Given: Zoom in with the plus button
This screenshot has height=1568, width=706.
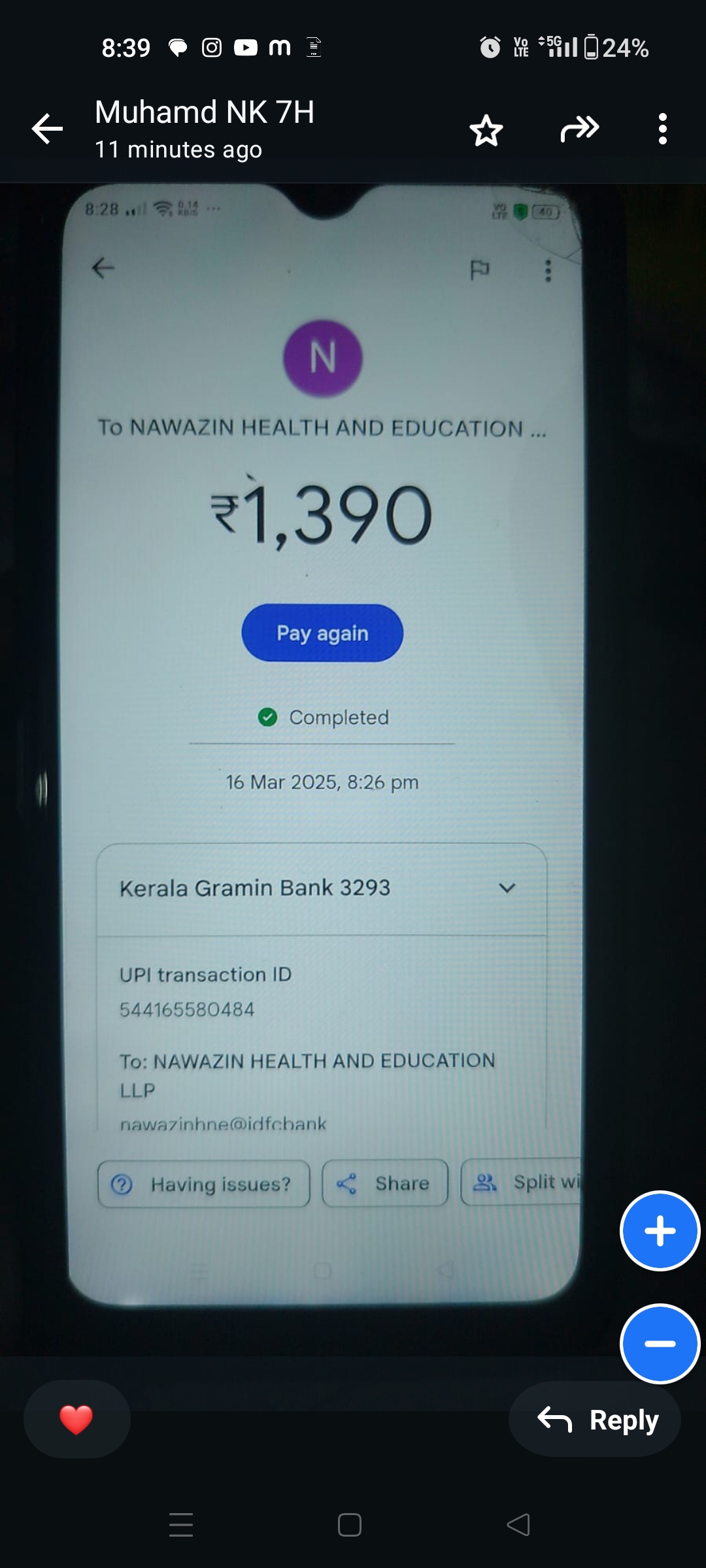Looking at the screenshot, I should 660,1231.
